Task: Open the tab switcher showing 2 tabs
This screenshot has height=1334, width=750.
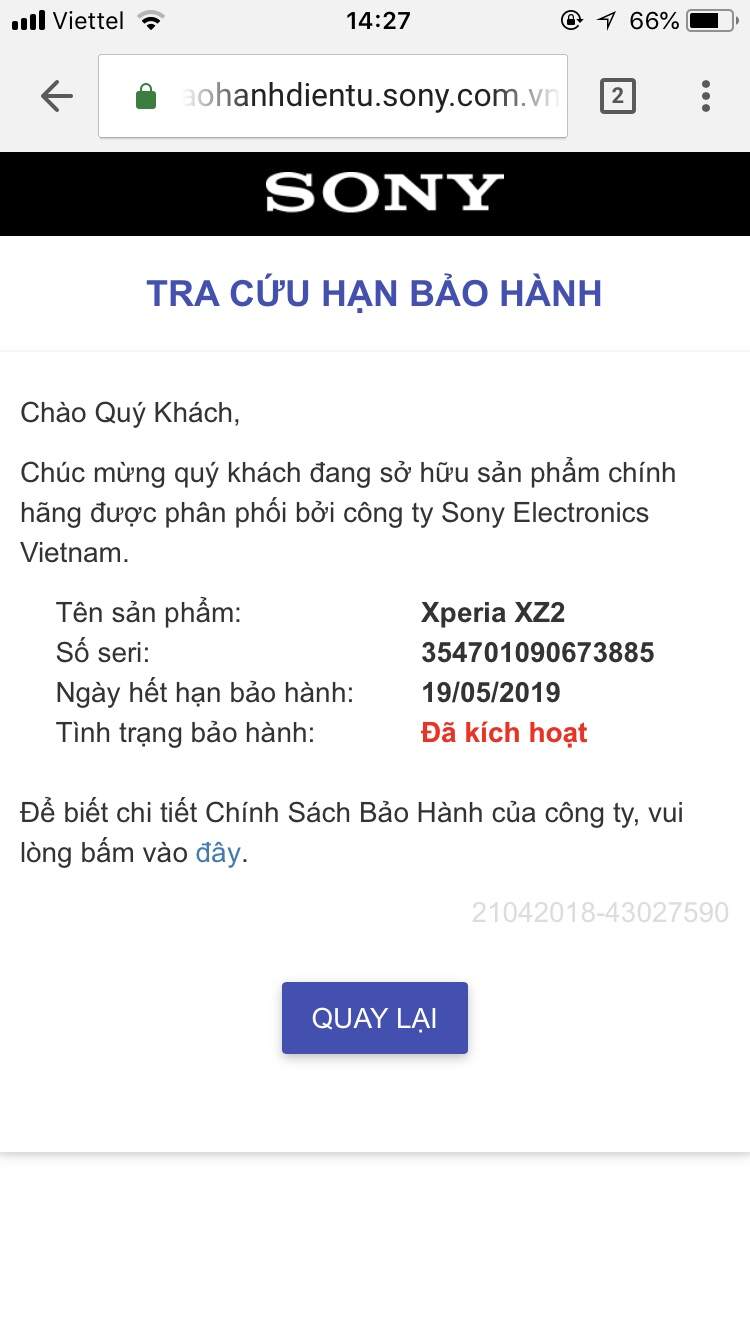Action: pos(617,96)
